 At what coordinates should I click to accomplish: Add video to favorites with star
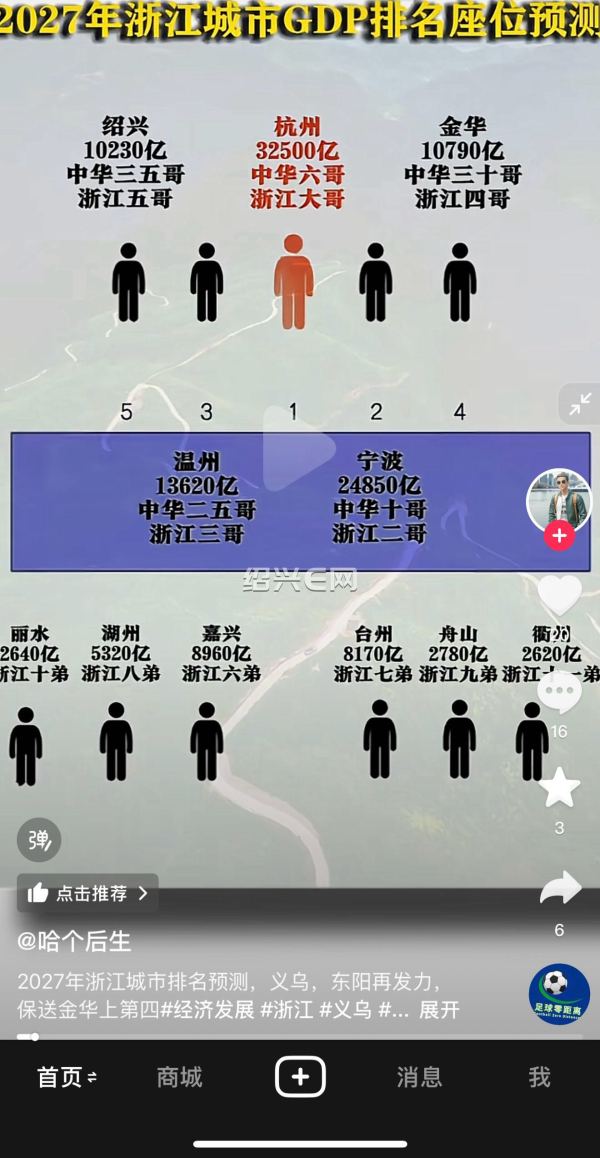click(559, 788)
